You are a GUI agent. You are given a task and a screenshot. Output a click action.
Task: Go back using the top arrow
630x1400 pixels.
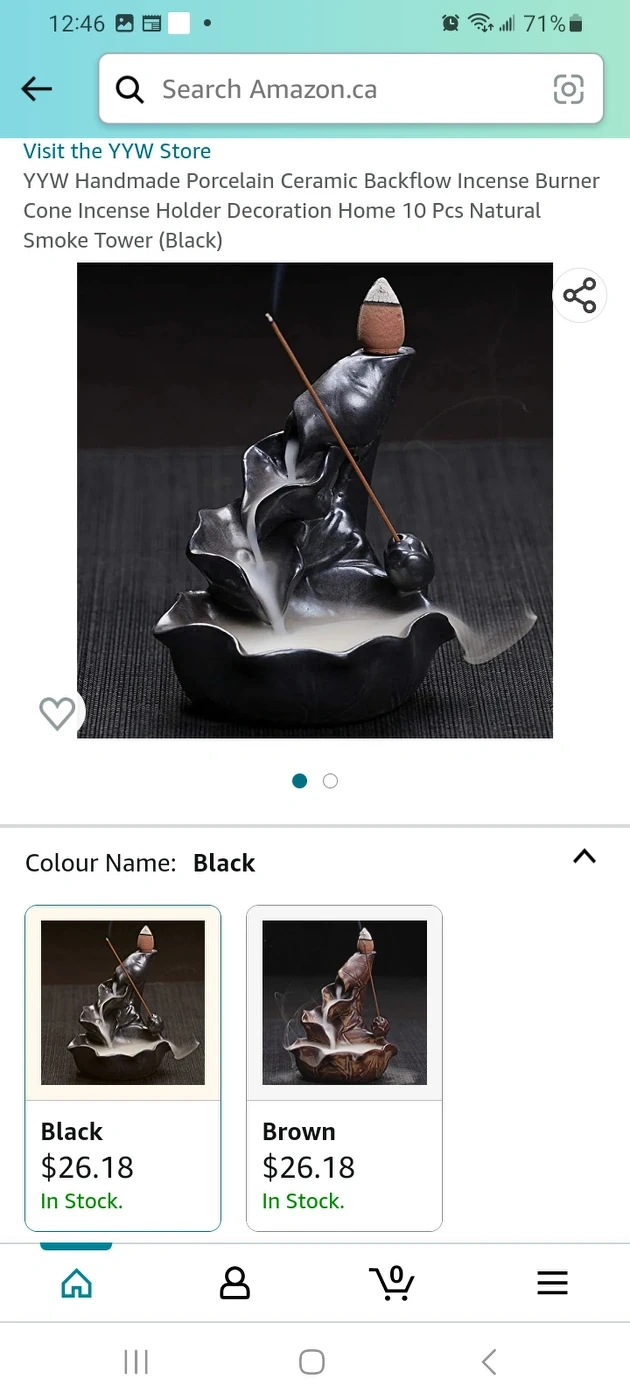coord(37,89)
